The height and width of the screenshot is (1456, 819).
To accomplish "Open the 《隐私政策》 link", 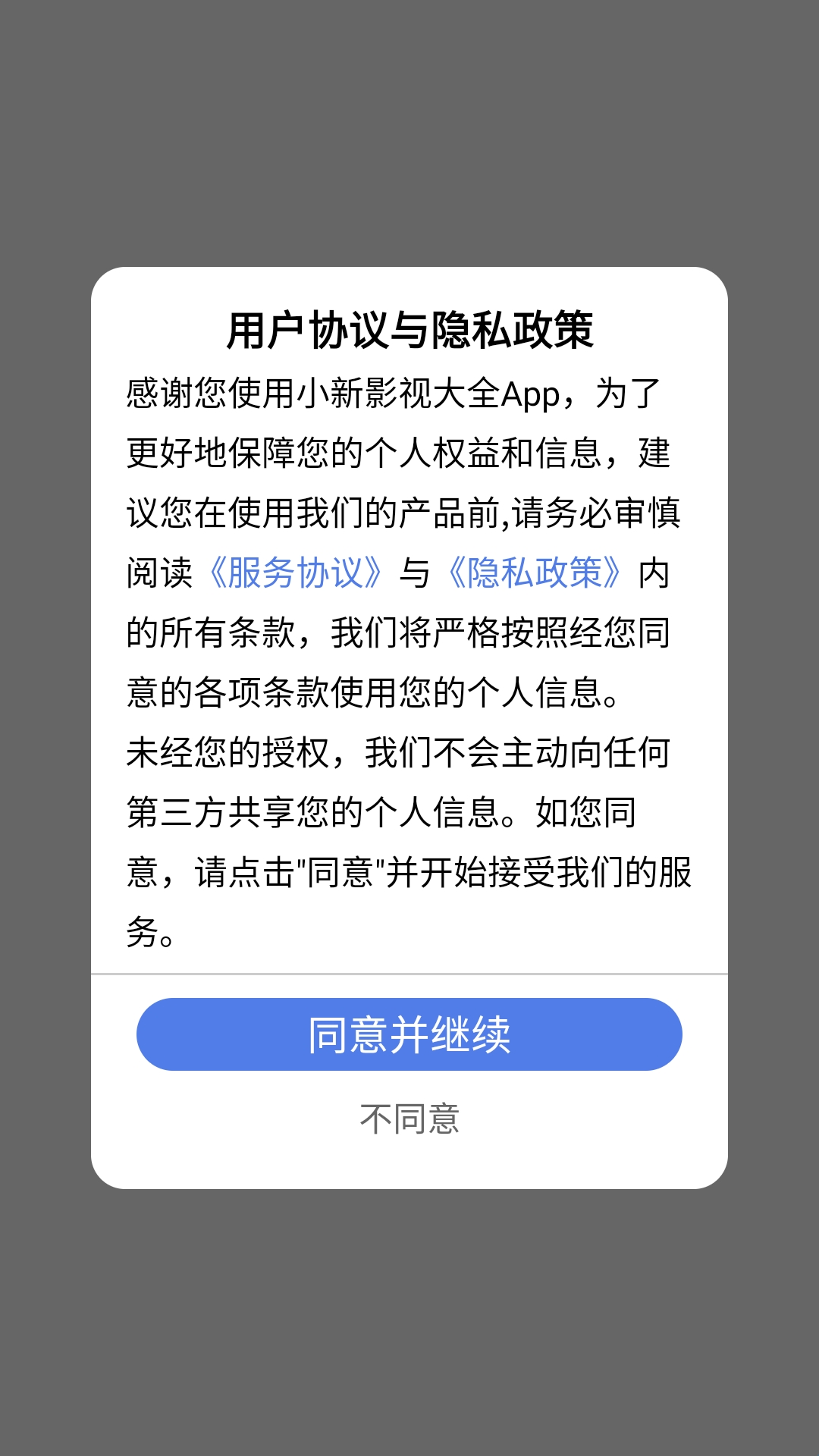I will (x=535, y=573).
